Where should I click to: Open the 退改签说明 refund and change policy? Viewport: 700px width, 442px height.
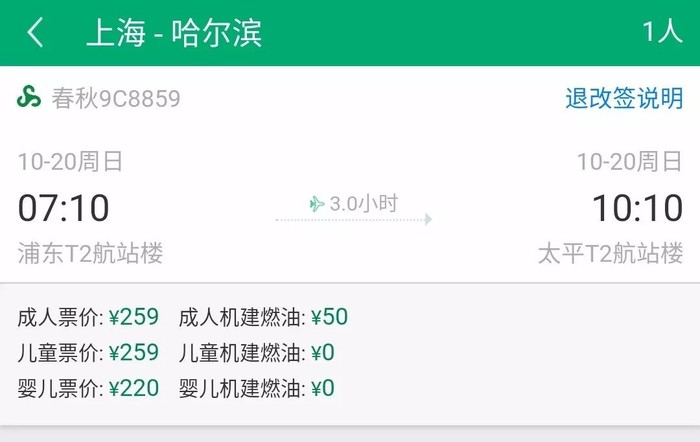624,98
